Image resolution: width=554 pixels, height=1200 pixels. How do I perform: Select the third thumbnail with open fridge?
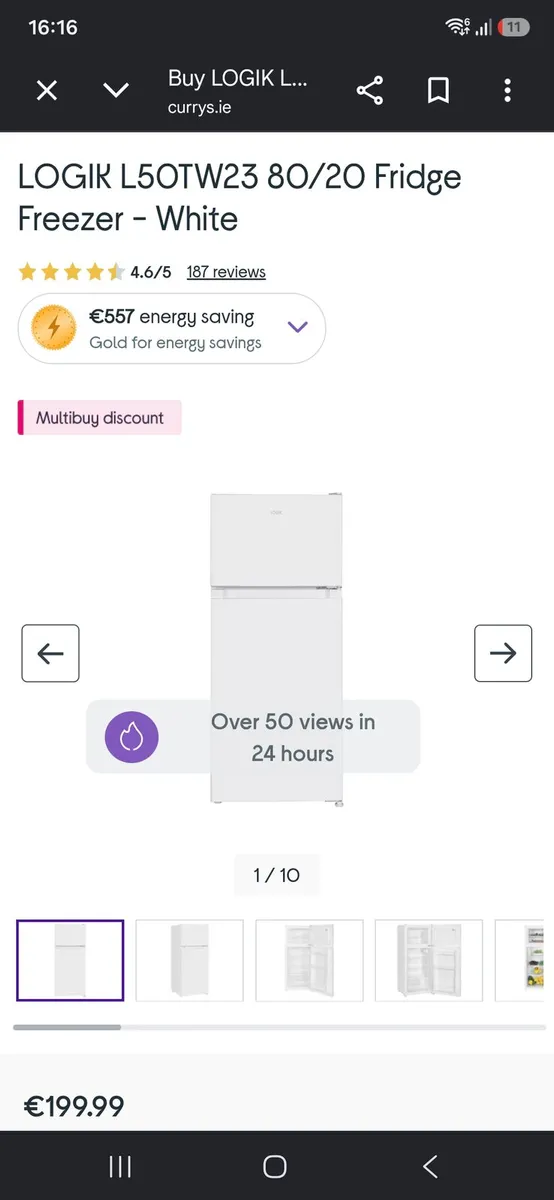coord(309,960)
